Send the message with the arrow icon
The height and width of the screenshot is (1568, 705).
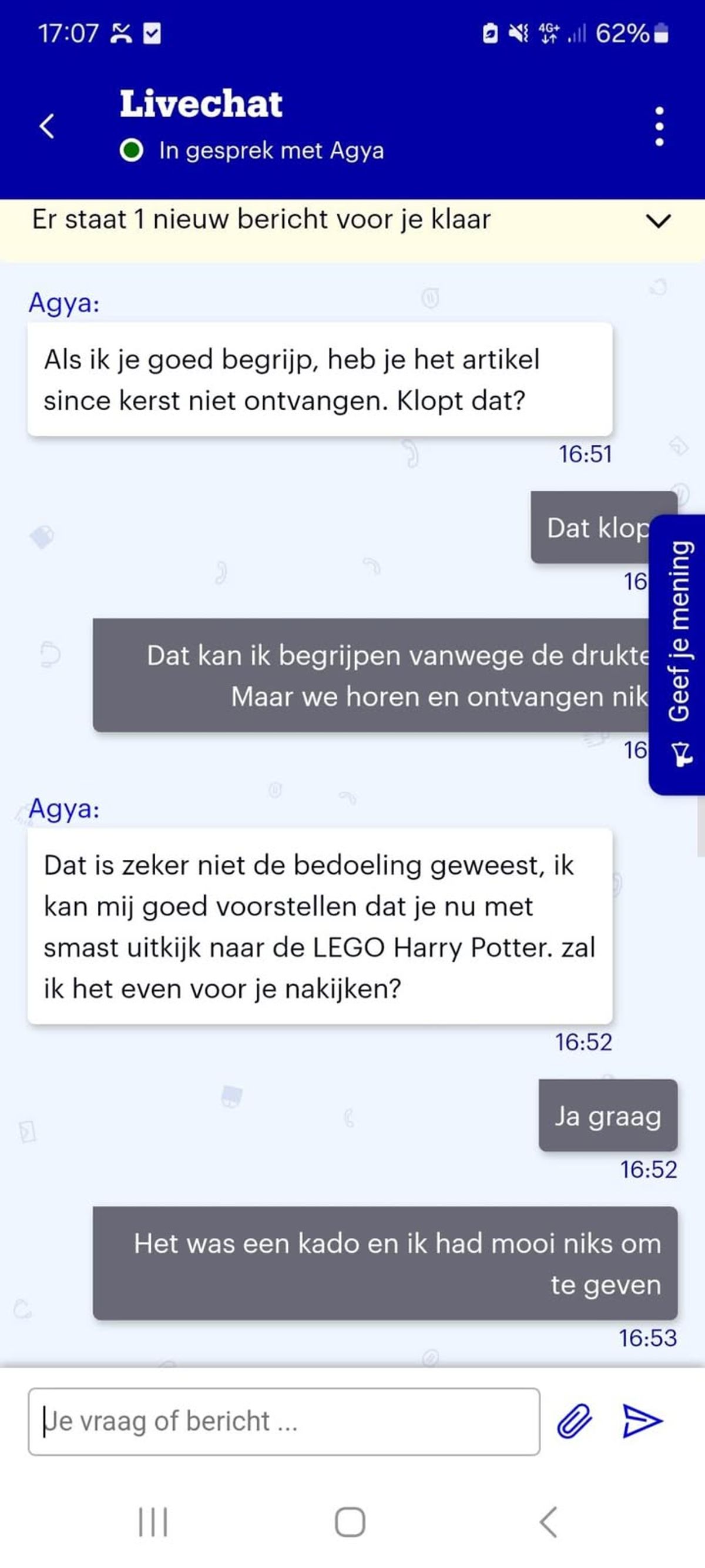click(642, 1421)
